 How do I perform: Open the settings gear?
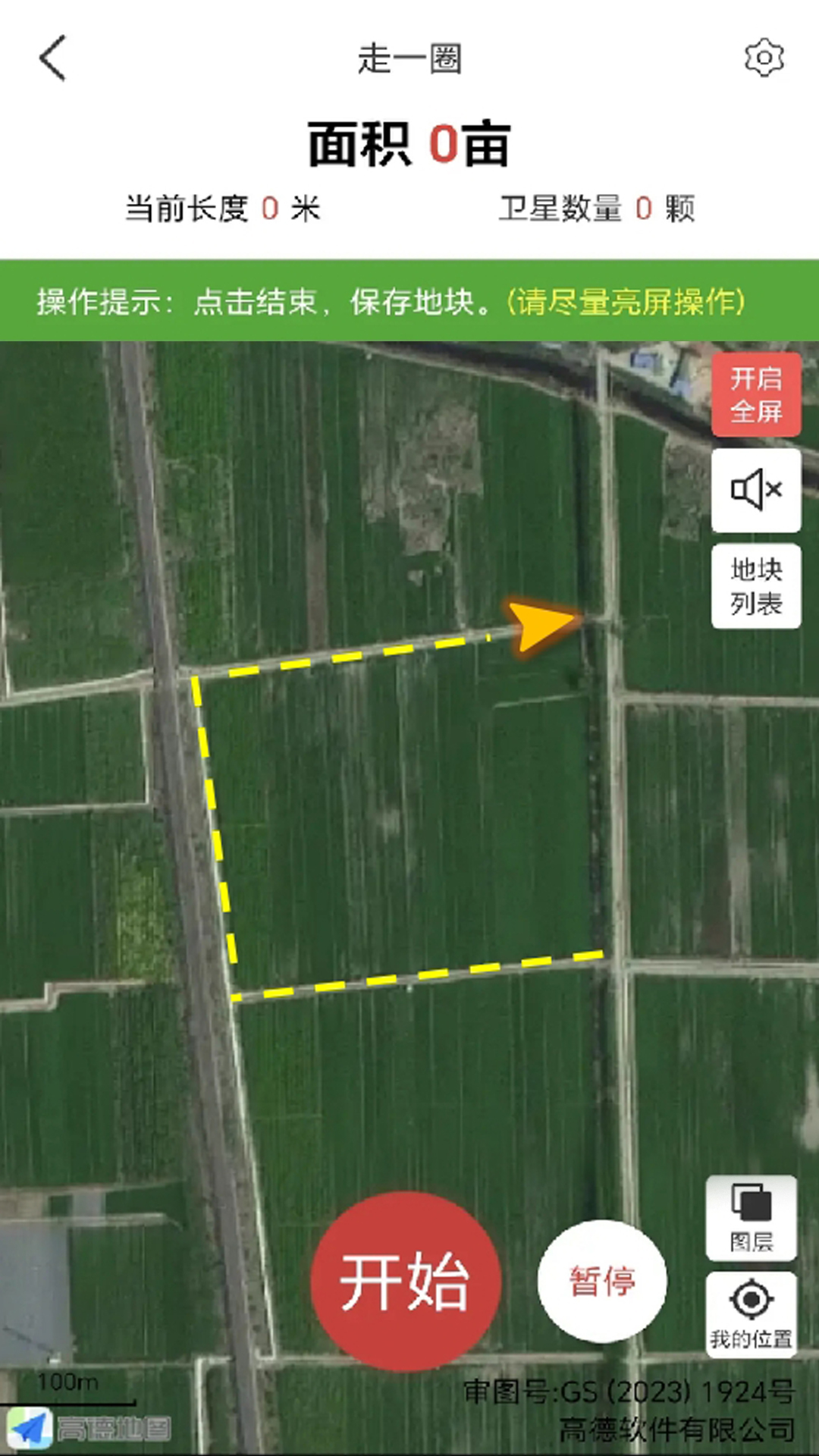point(764,58)
